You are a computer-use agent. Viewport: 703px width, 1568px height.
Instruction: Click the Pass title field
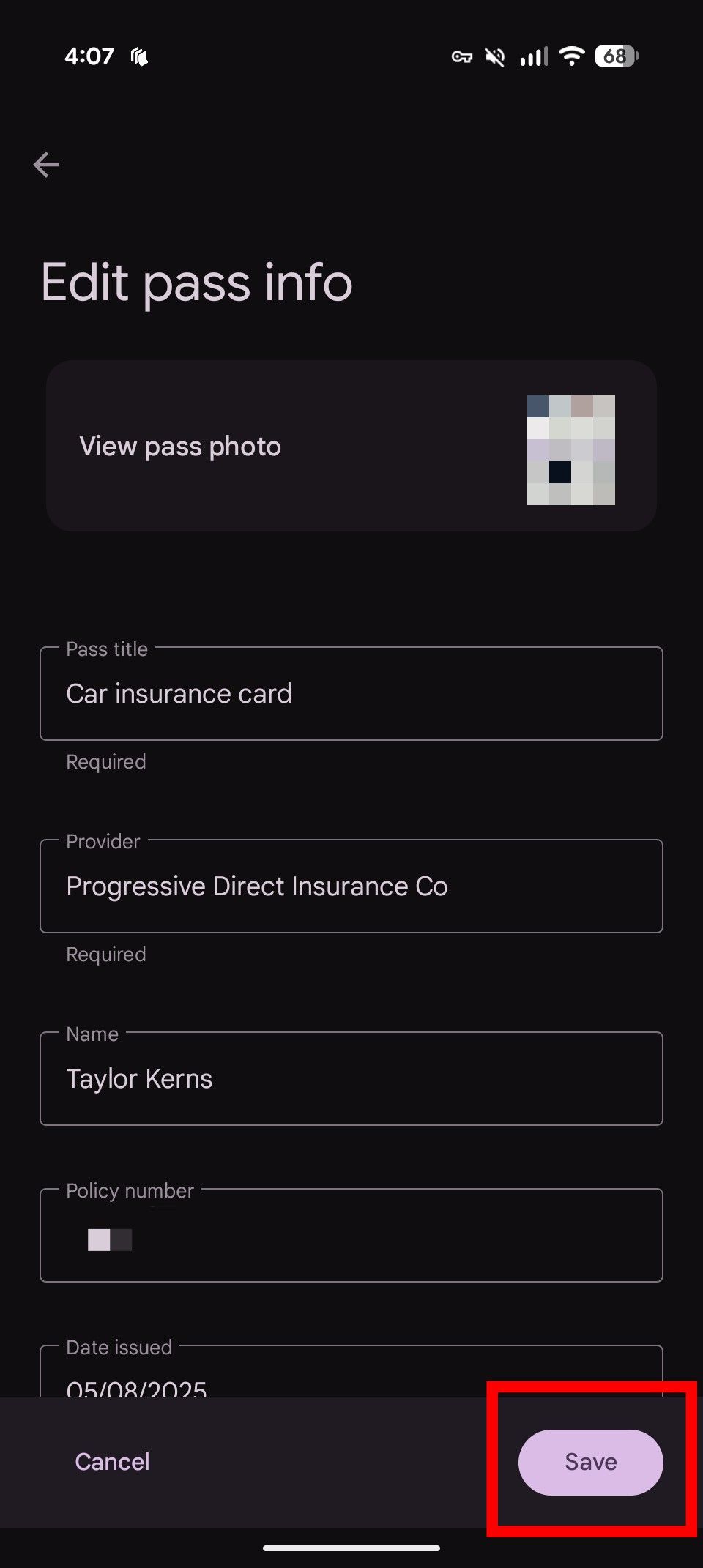351,693
